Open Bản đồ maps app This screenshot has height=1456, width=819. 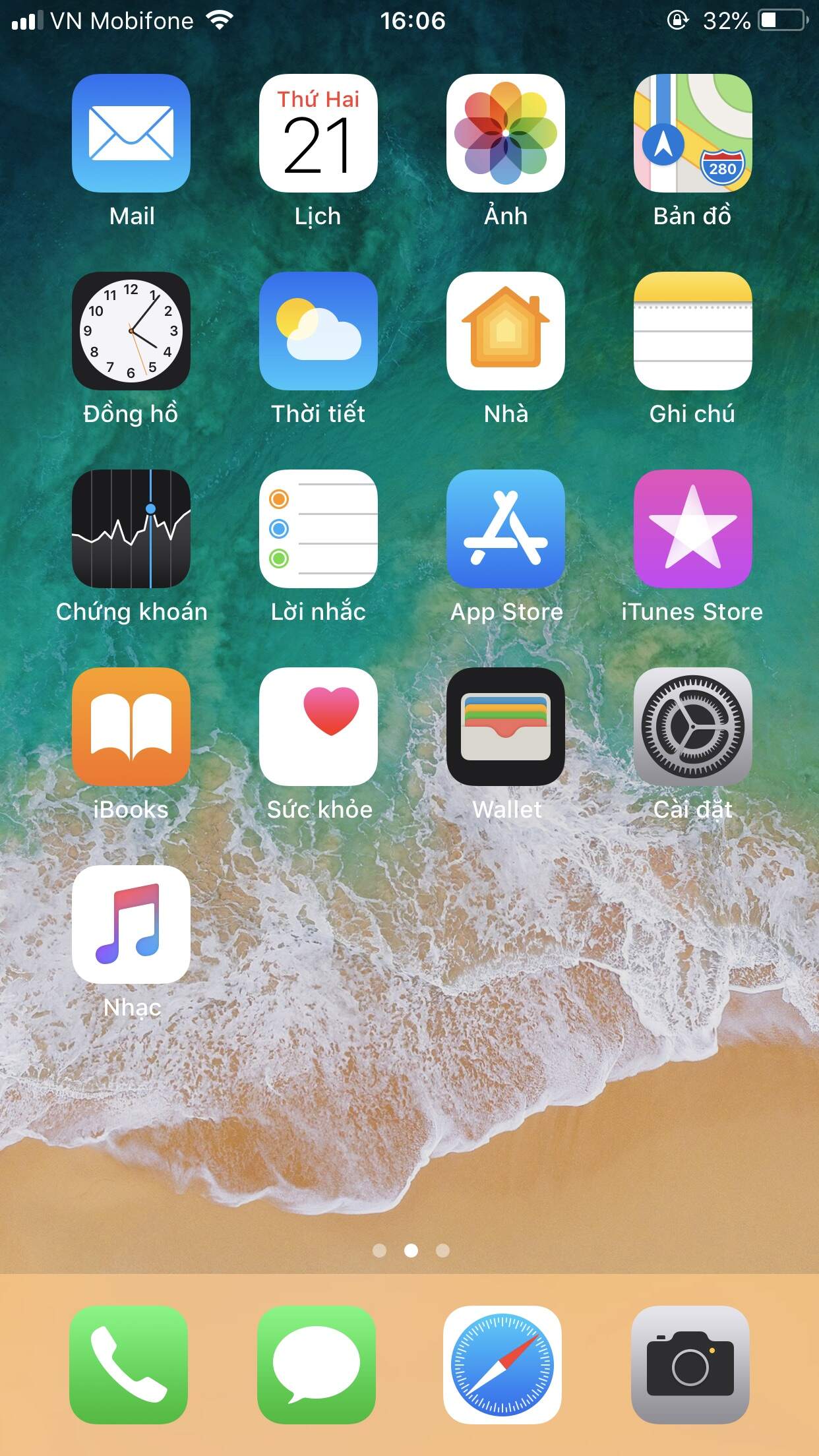pyautogui.click(x=693, y=133)
